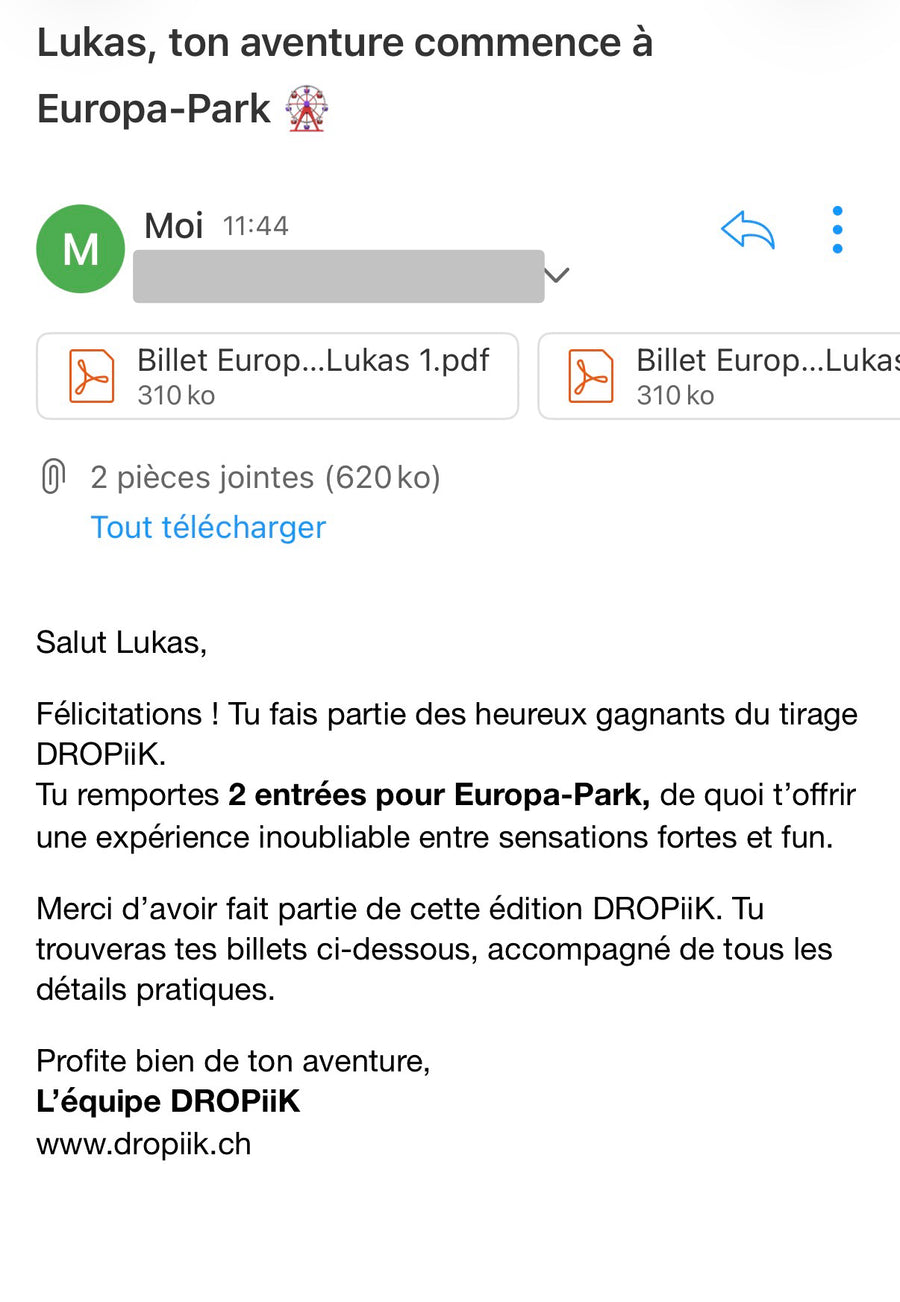Screen dimensions: 900x1302
Task: Tap the redacted recipient field
Action: 337,275
